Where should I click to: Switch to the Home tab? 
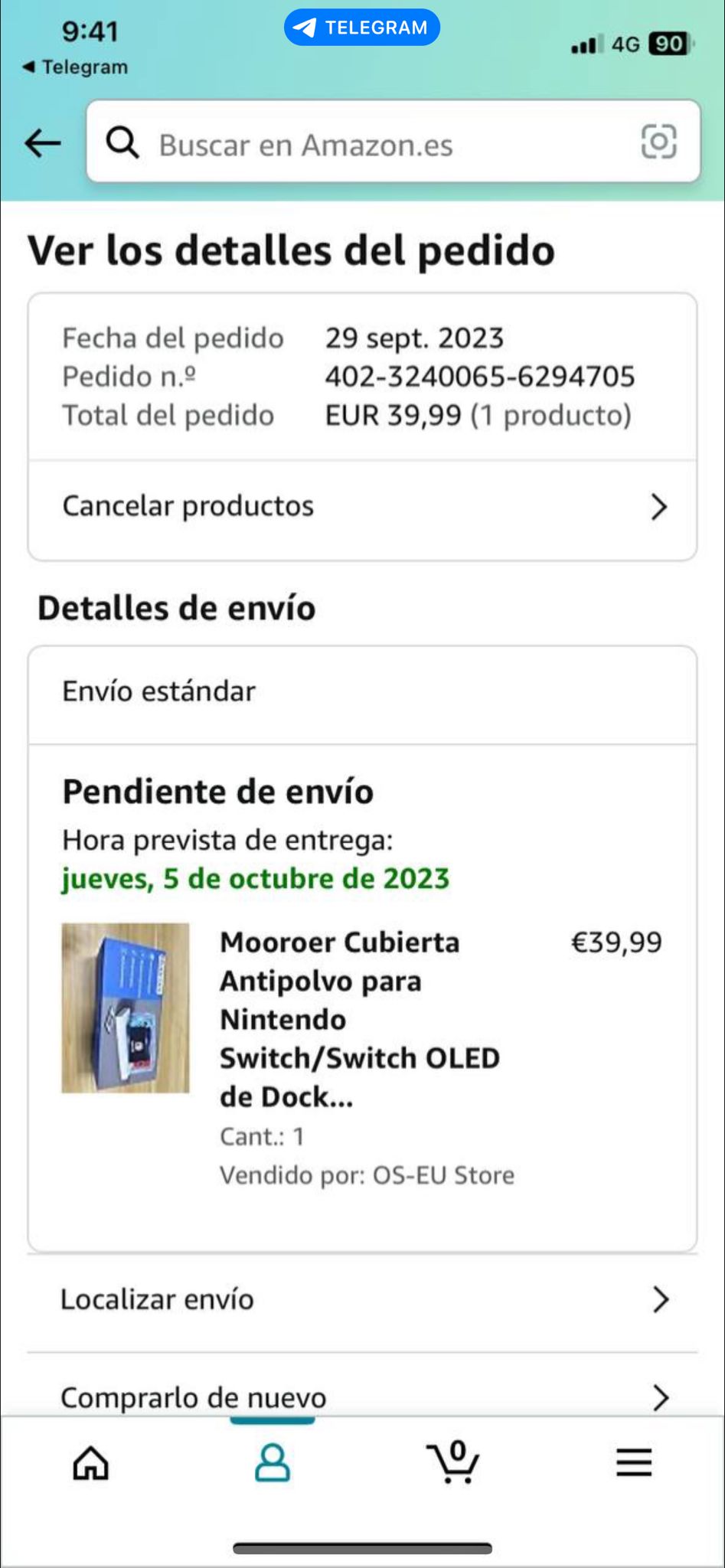click(x=90, y=1463)
